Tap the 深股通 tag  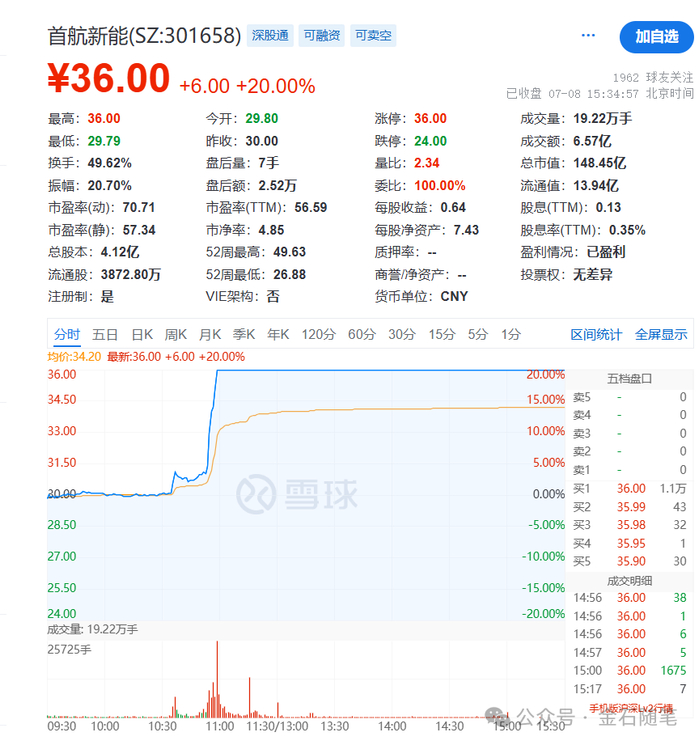pos(270,36)
